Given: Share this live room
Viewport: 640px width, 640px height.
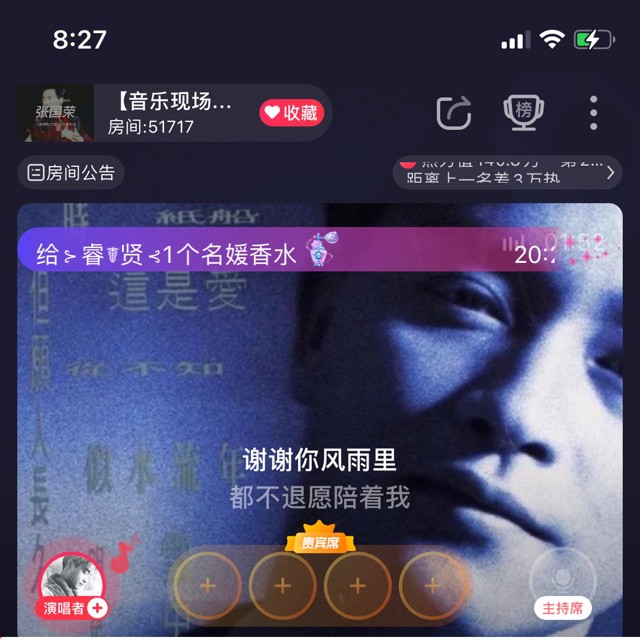Looking at the screenshot, I should coord(454,112).
